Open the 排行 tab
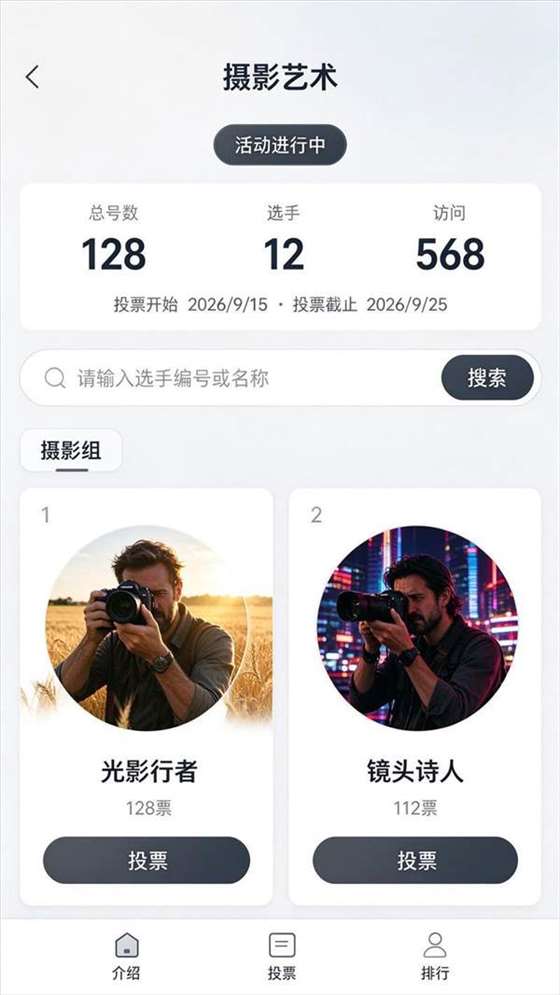Image resolution: width=560 pixels, height=995 pixels. pyautogui.click(x=435, y=957)
